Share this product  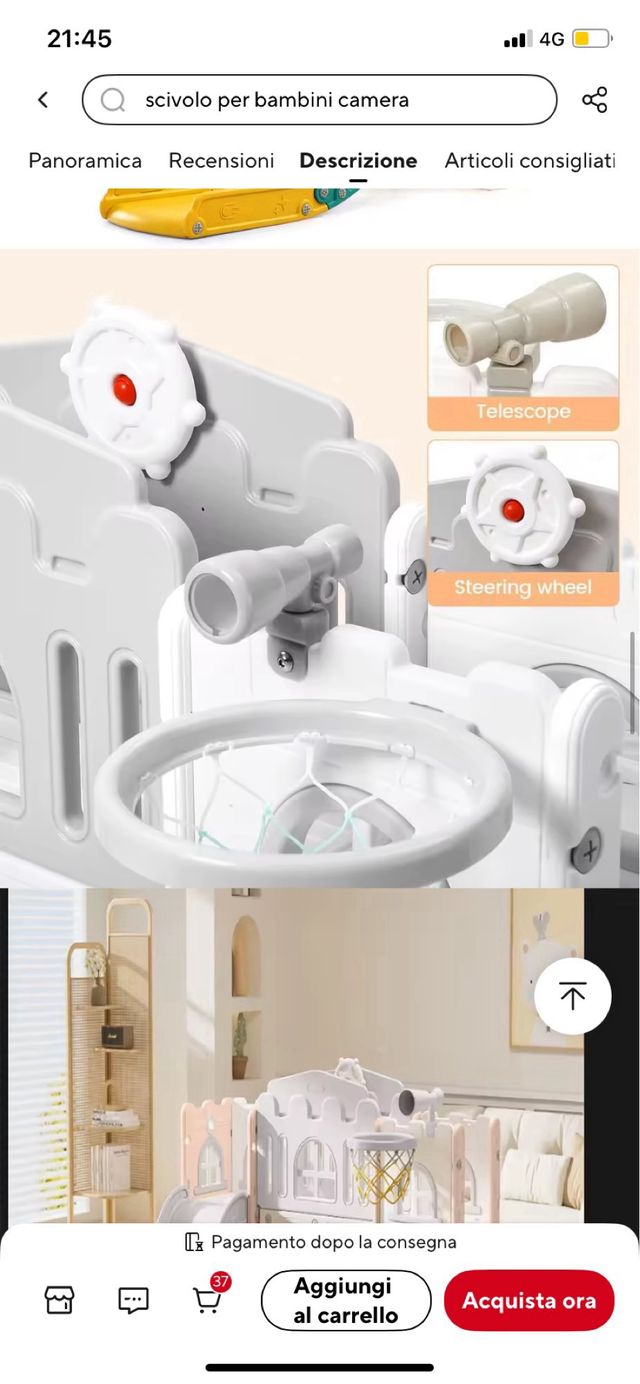point(594,100)
